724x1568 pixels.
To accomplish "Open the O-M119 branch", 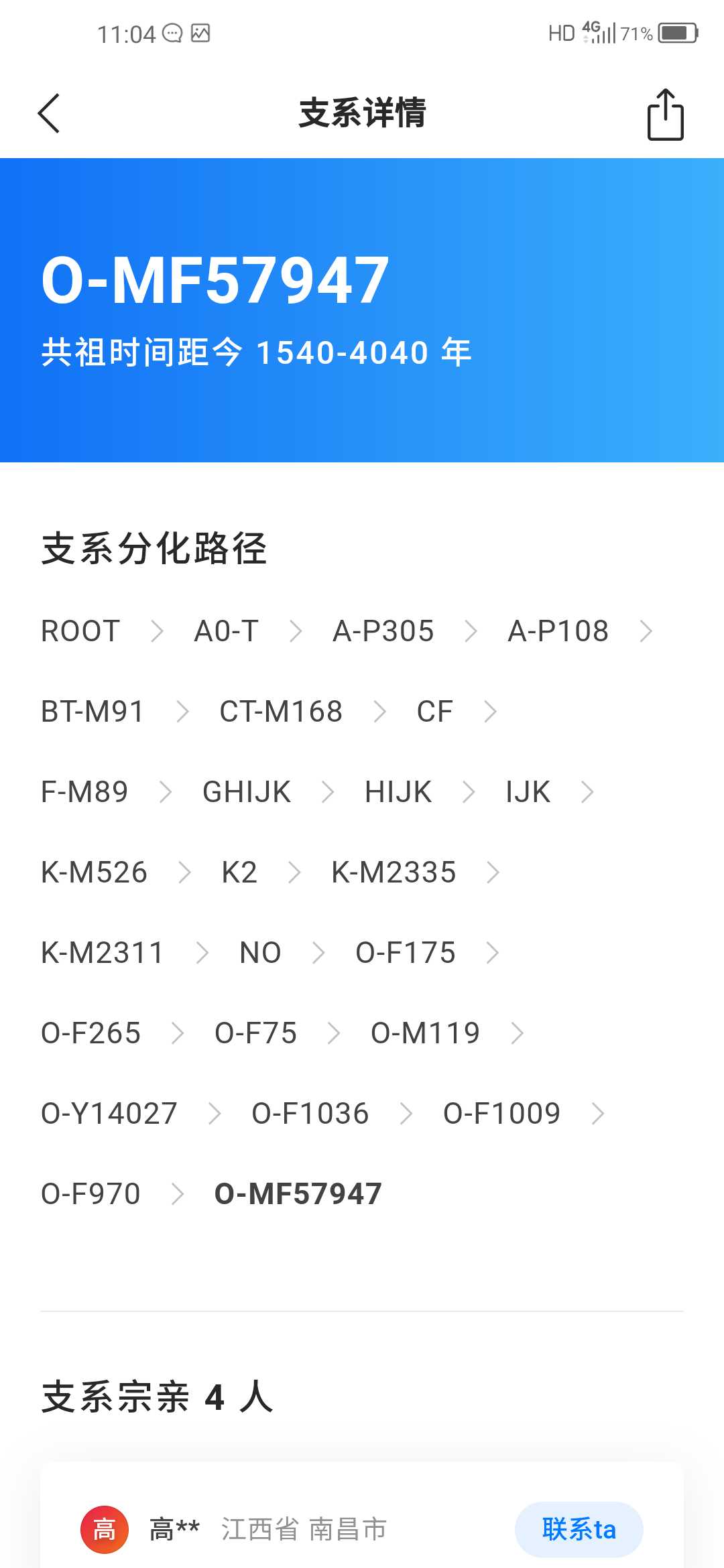I will [426, 1033].
